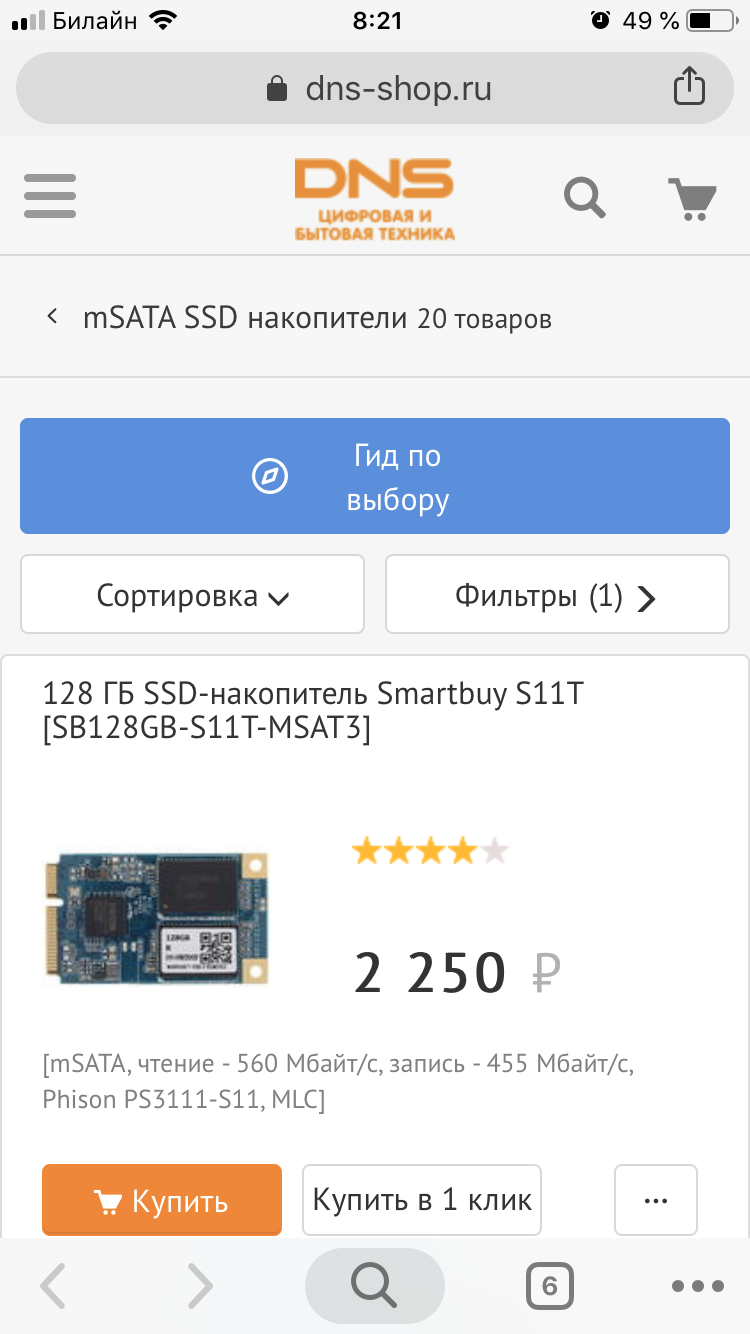The width and height of the screenshot is (750, 1334).
Task: Open the browser tabs switcher
Action: click(549, 1286)
